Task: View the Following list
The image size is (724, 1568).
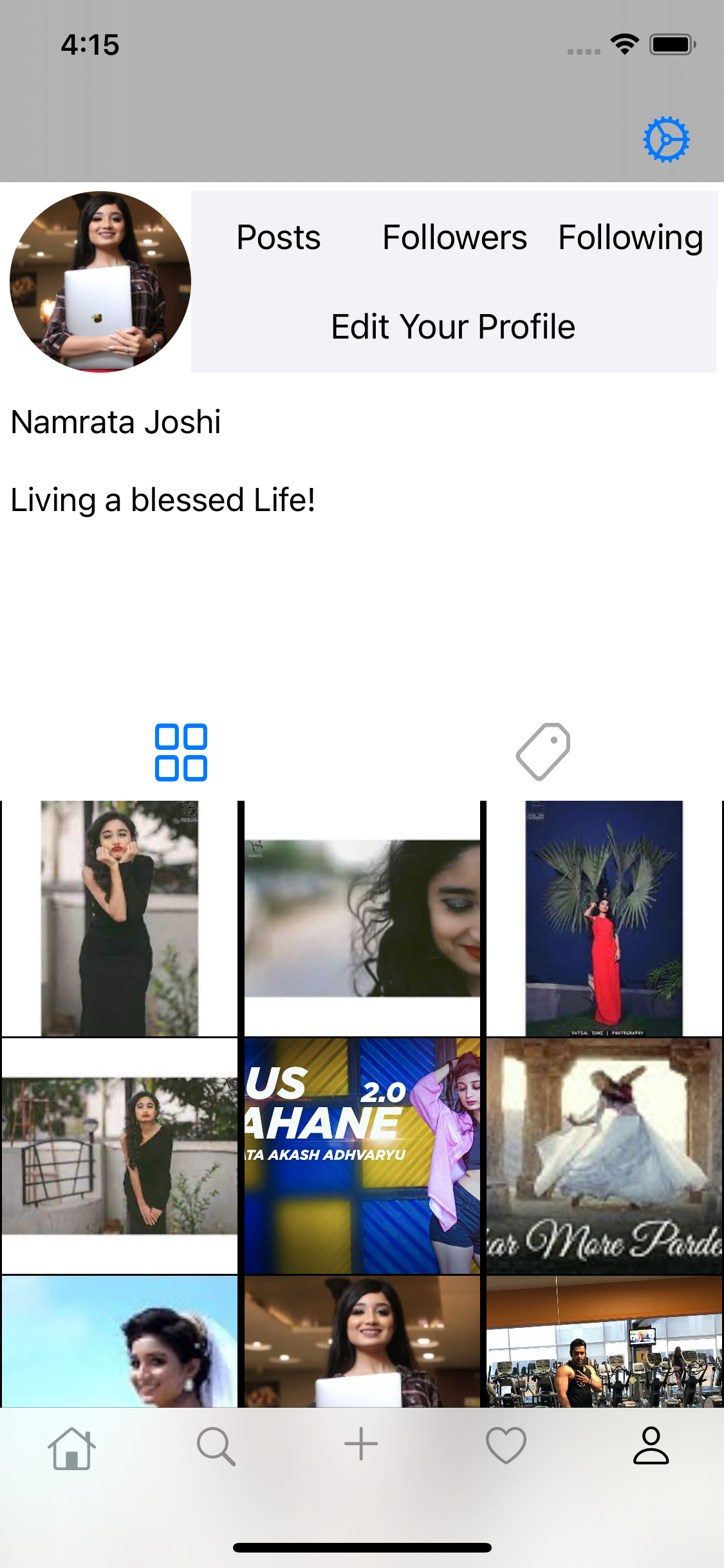Action: (x=629, y=237)
